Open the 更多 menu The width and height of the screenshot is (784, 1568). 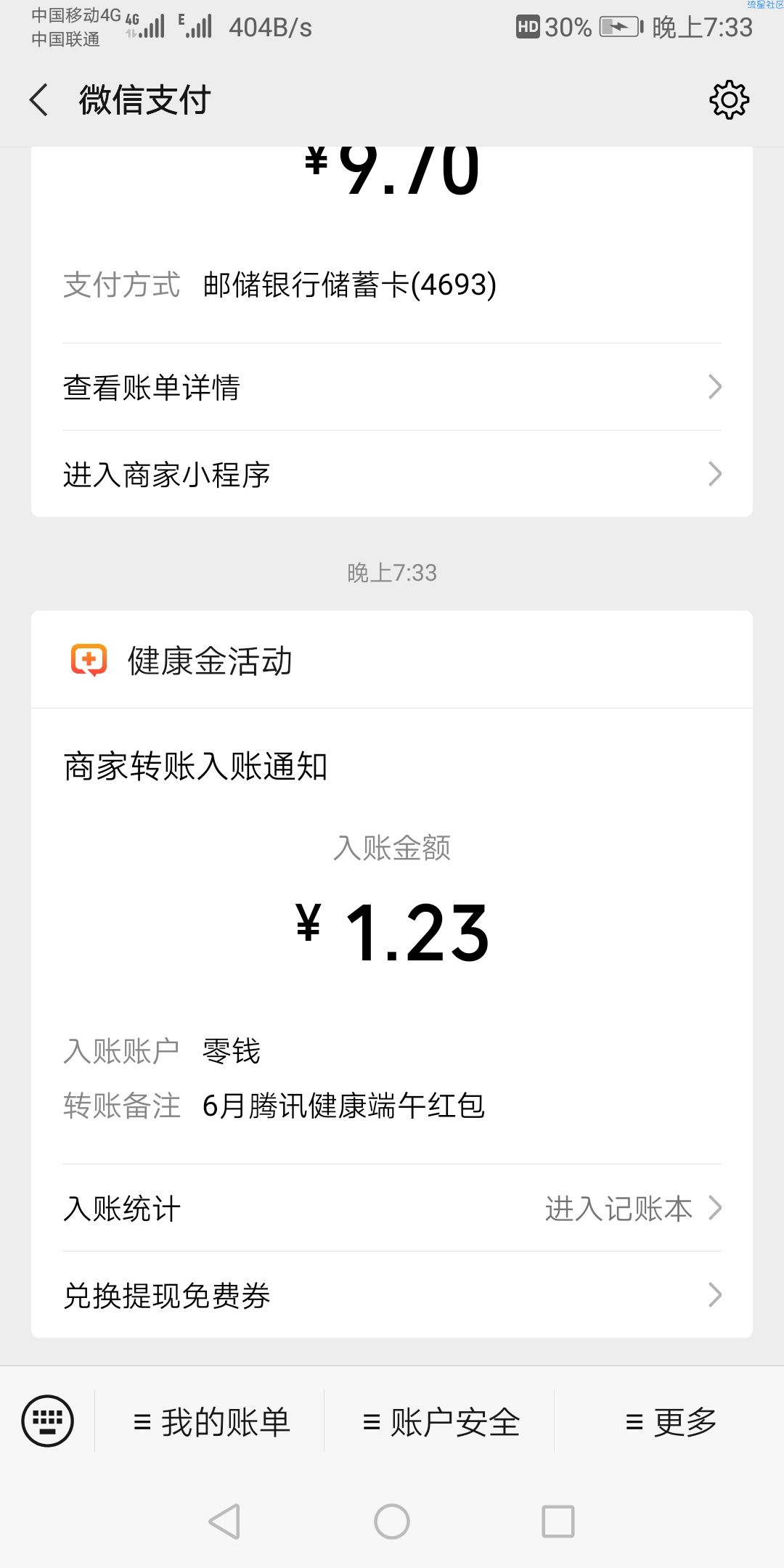(x=669, y=1421)
